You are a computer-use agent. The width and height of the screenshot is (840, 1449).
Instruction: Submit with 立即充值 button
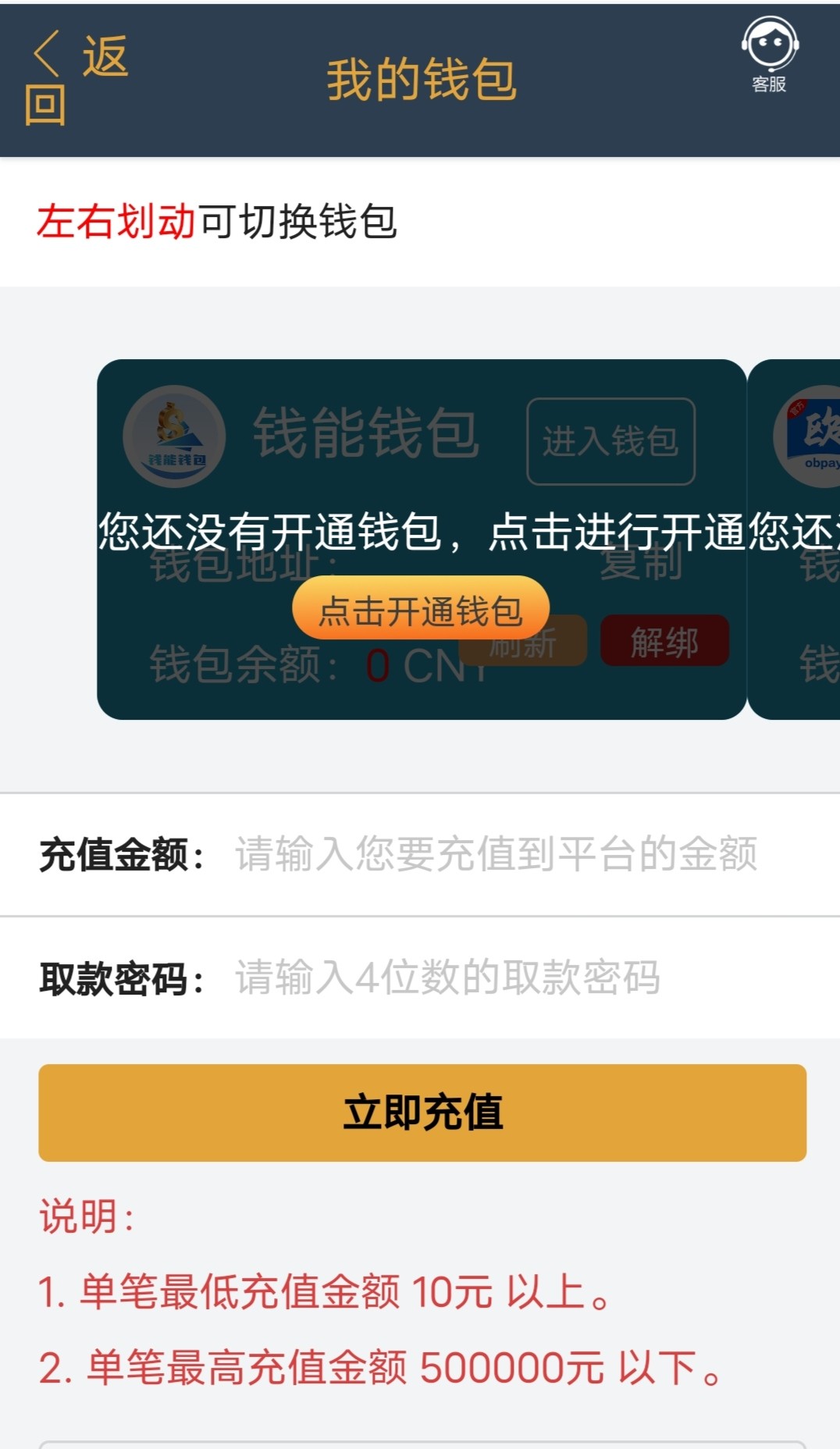(422, 1112)
